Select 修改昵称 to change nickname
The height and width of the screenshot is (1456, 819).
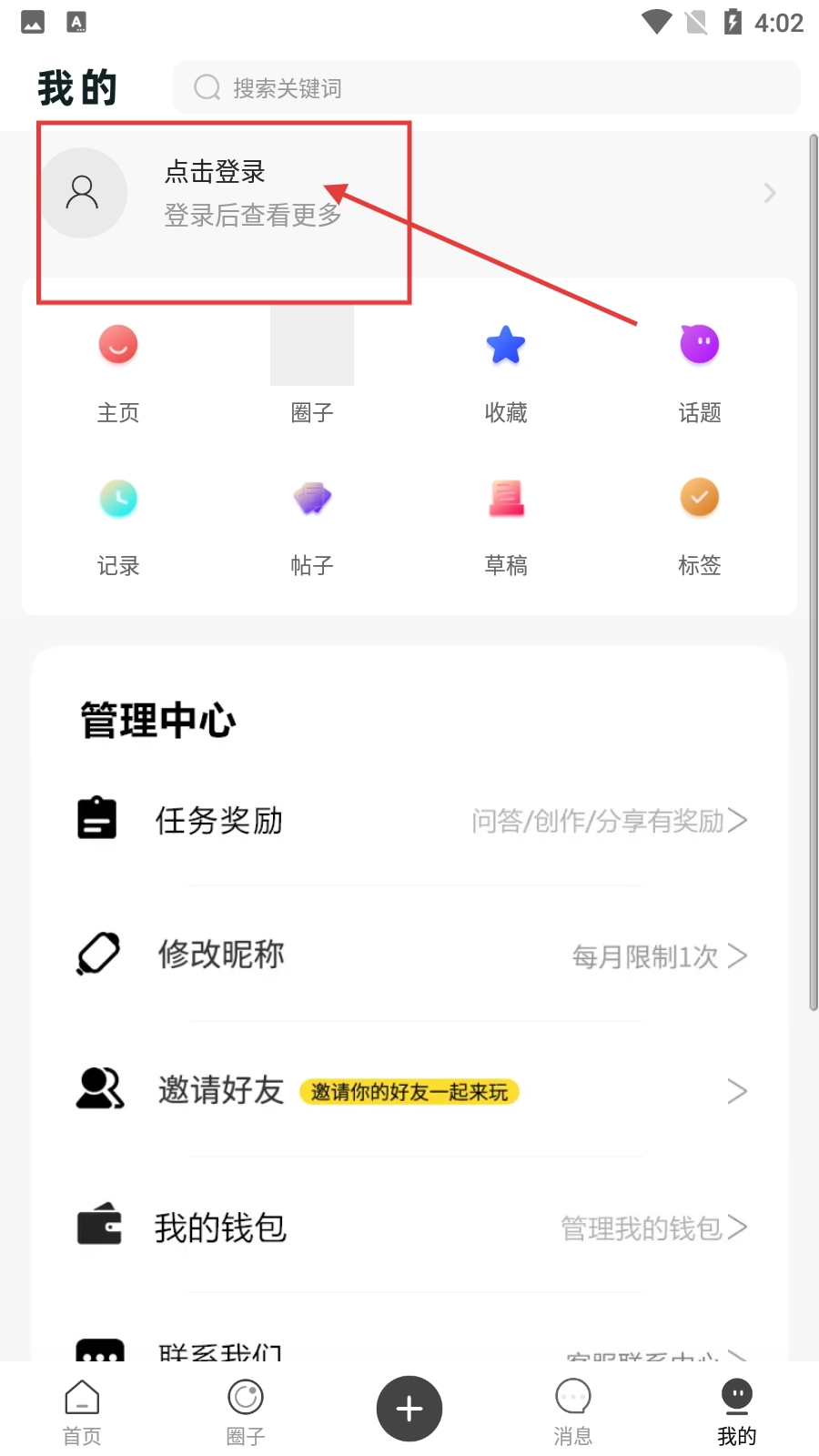(x=409, y=955)
